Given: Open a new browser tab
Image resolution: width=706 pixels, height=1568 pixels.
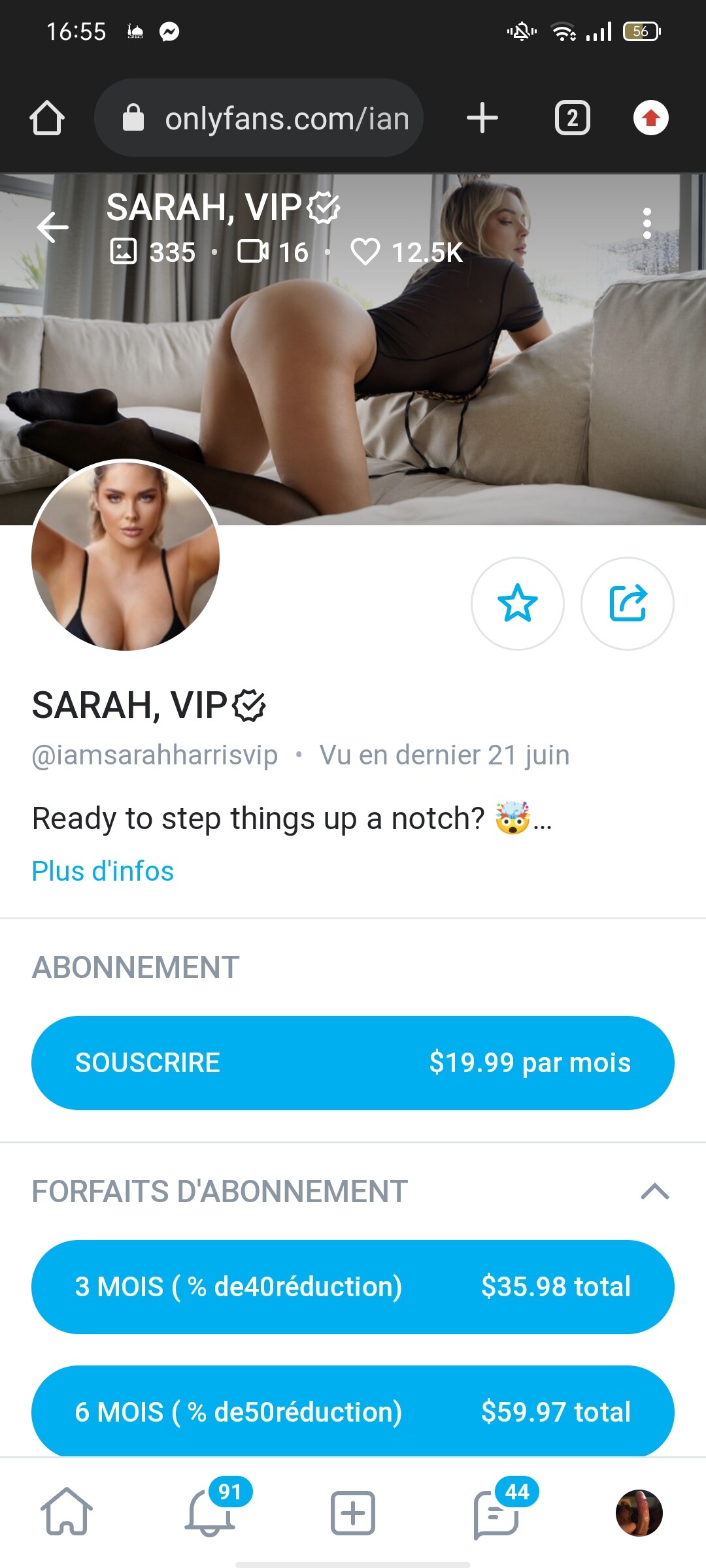Looking at the screenshot, I should (482, 118).
